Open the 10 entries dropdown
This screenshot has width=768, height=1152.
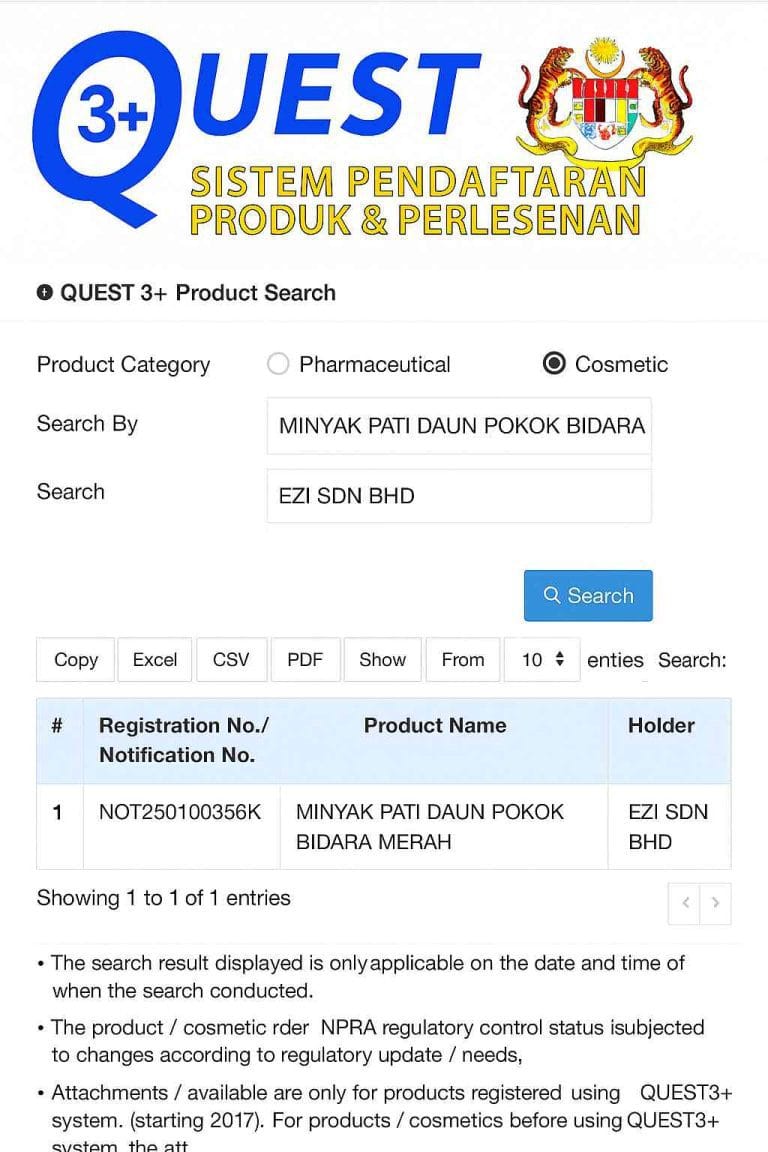[x=542, y=660]
